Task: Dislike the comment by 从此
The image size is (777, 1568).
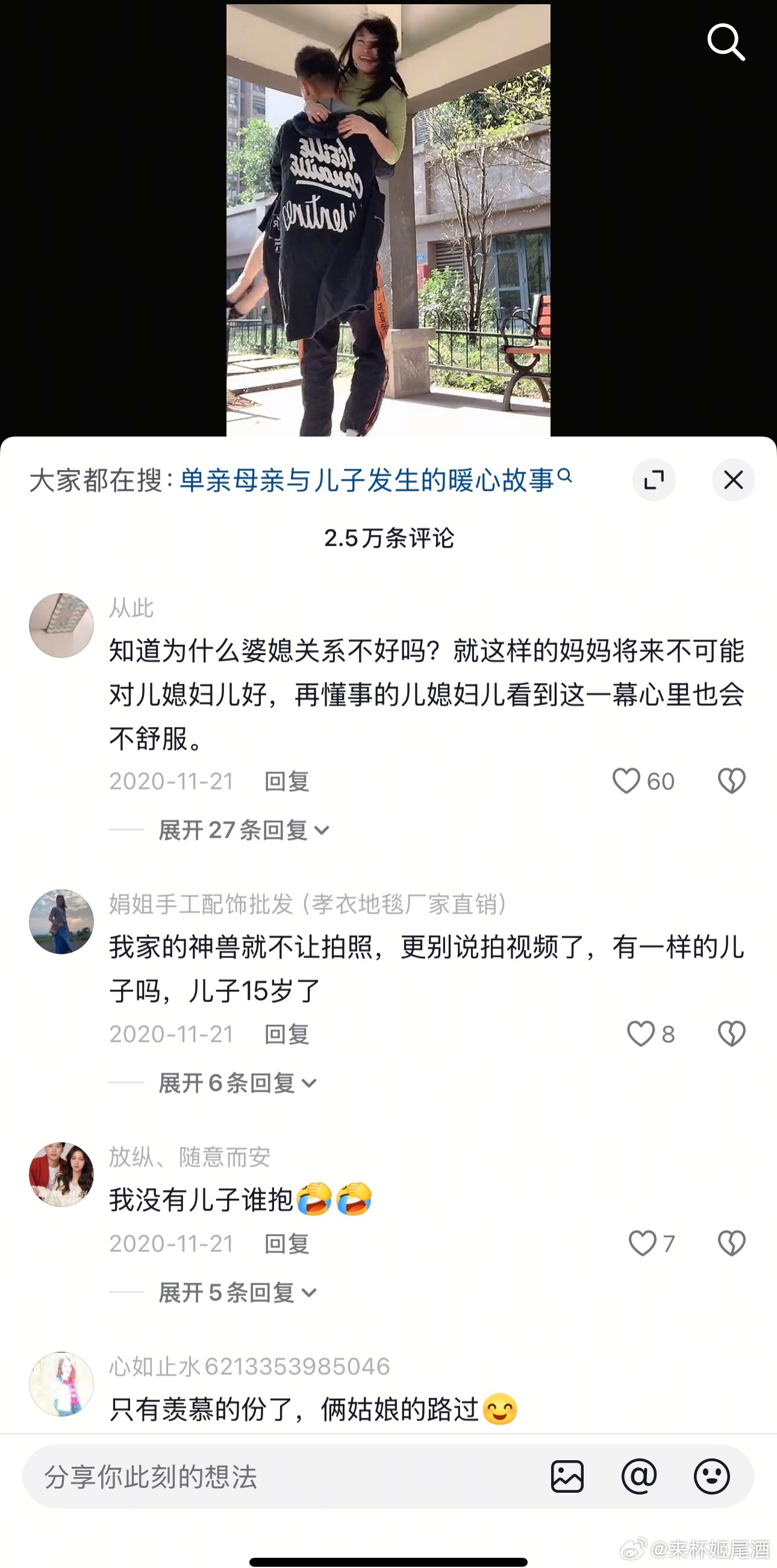Action: click(x=731, y=781)
